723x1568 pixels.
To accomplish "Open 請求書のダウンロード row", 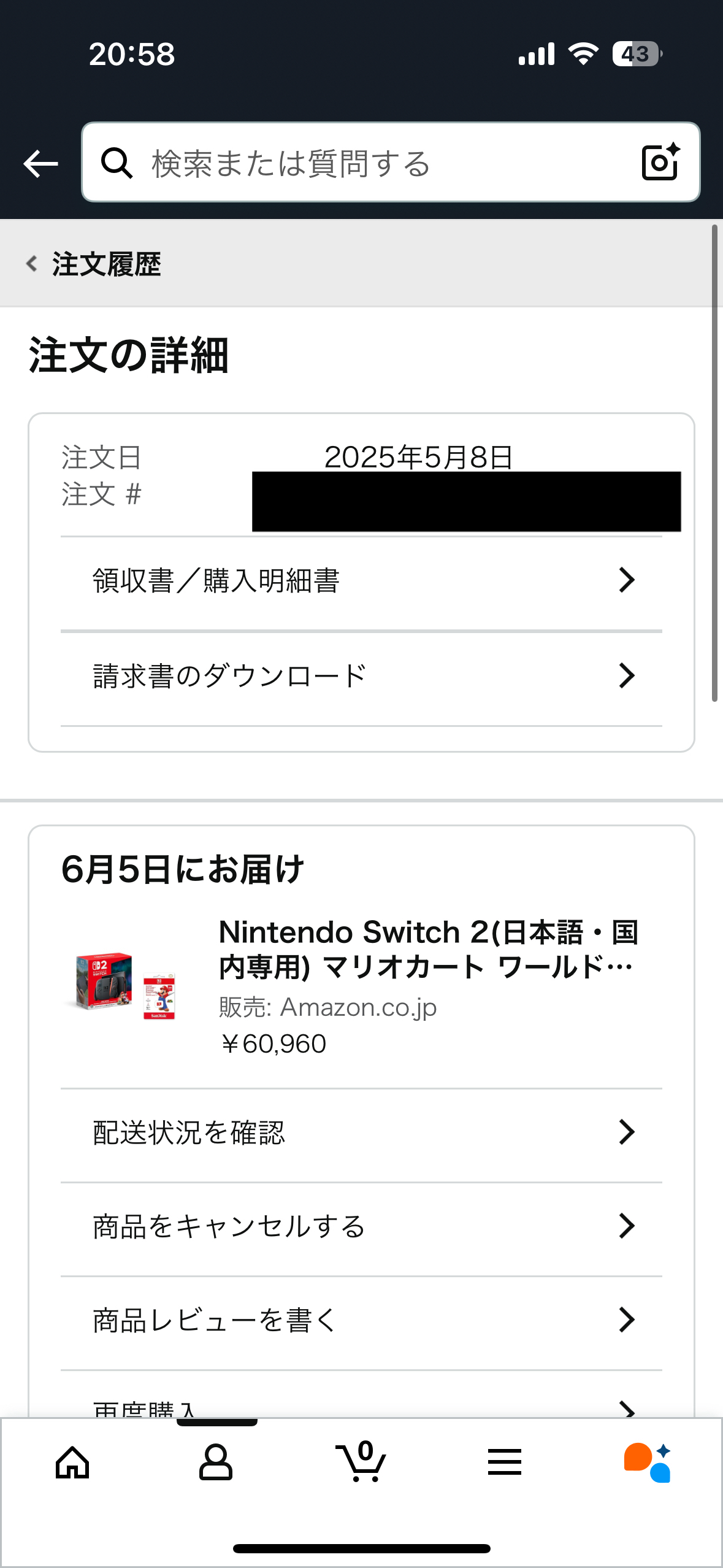I will tap(361, 676).
